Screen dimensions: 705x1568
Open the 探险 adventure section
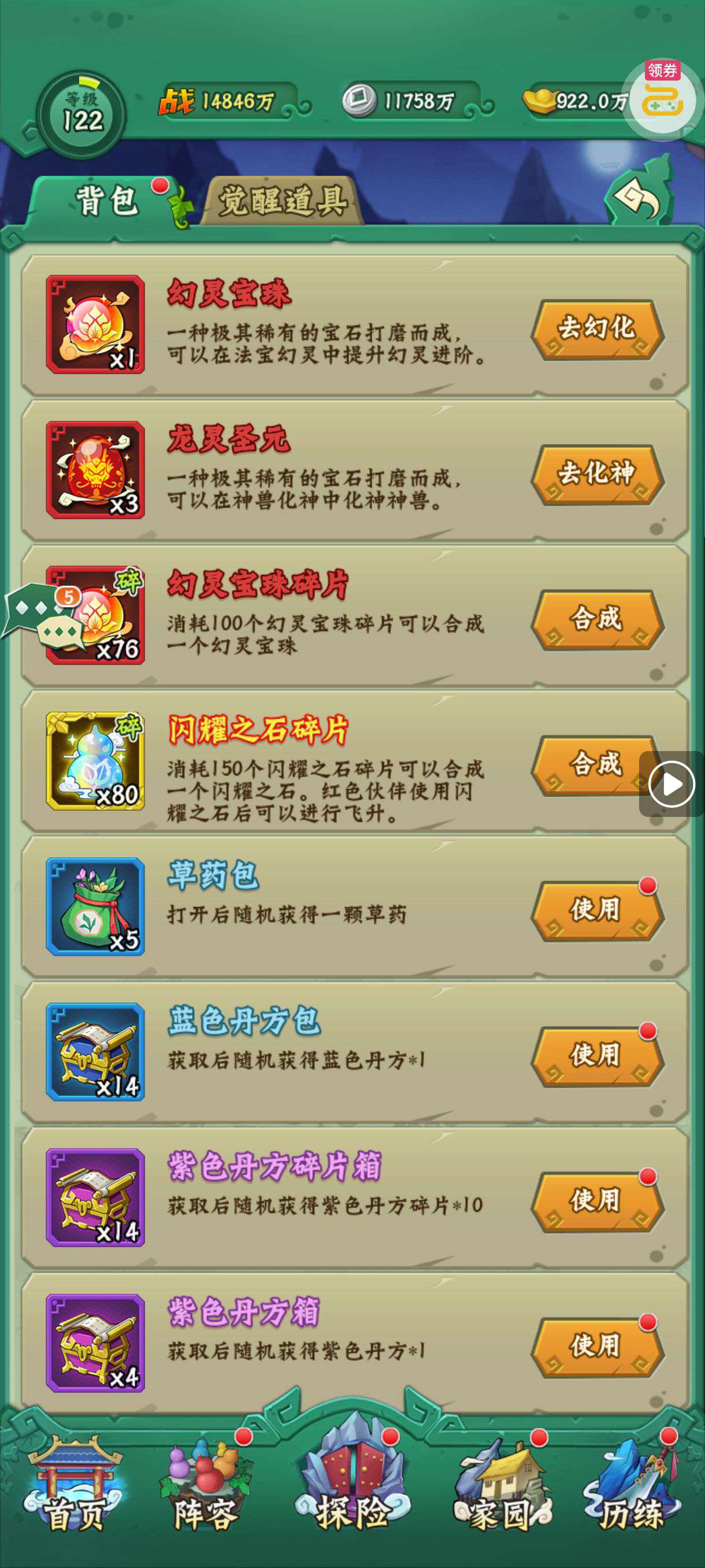point(351,1485)
